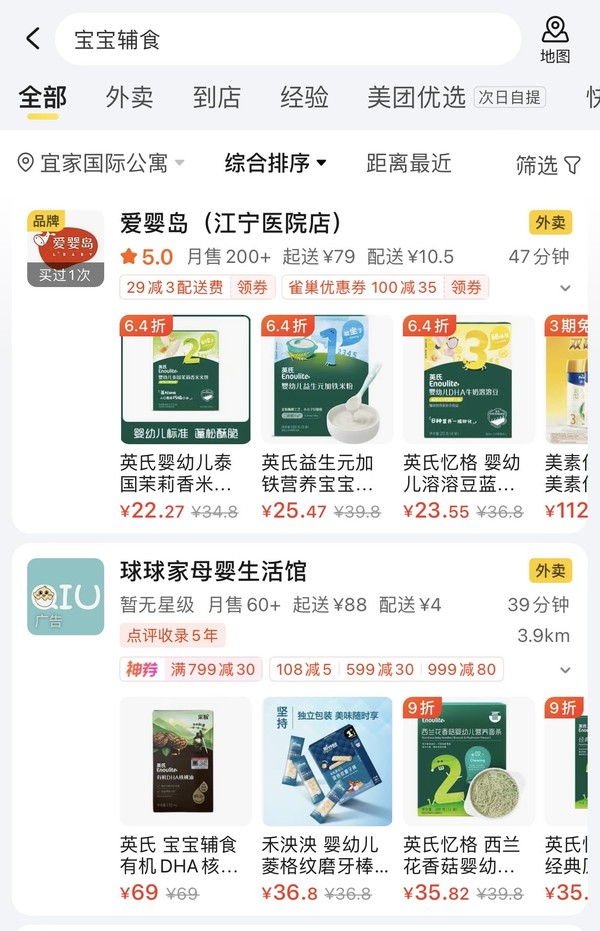Tap the search box with 宝宝辅食

288,40
